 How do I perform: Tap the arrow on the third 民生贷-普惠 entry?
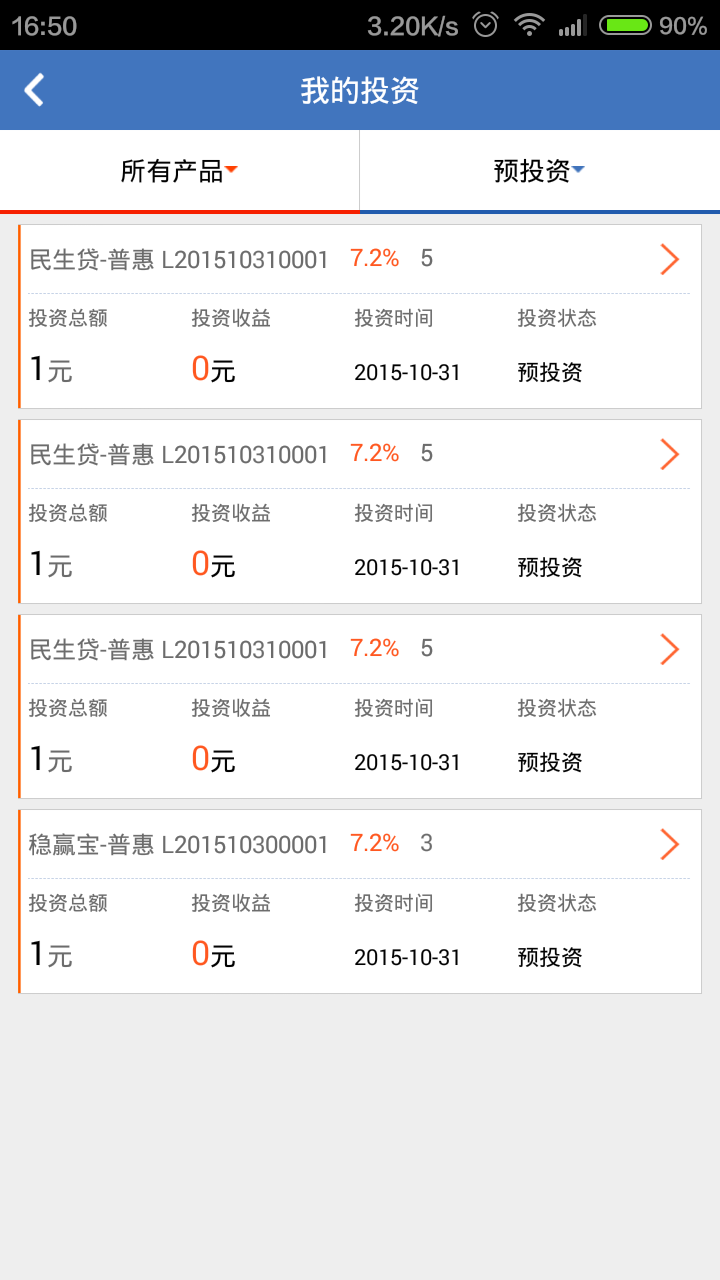(x=669, y=649)
